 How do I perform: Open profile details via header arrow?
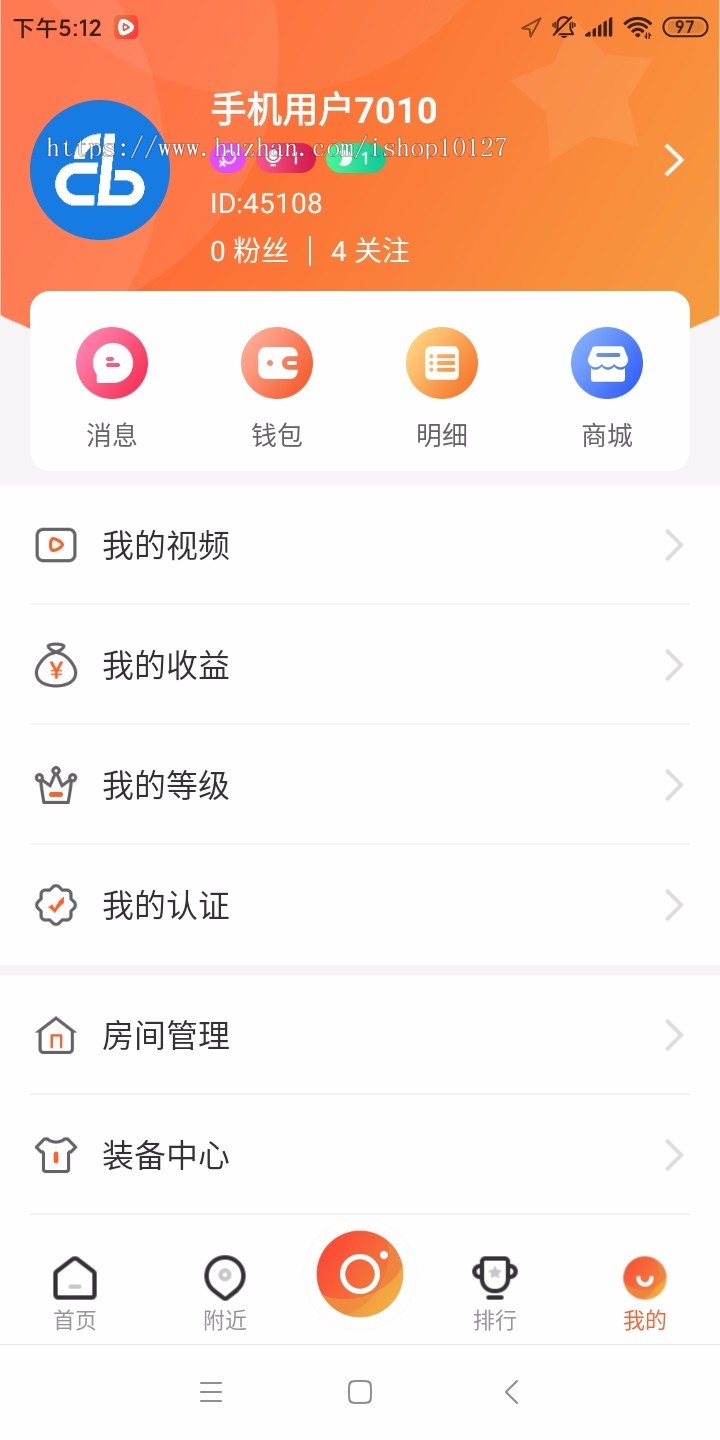(674, 160)
